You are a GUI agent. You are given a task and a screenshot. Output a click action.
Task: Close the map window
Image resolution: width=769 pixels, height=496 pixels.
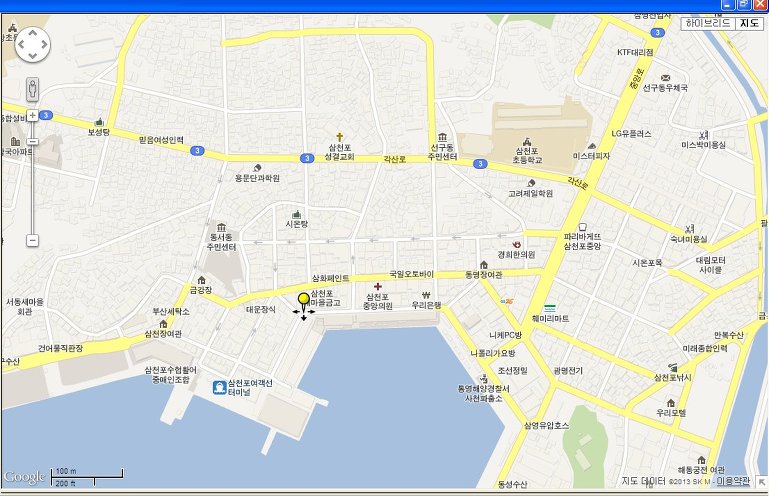pos(760,5)
